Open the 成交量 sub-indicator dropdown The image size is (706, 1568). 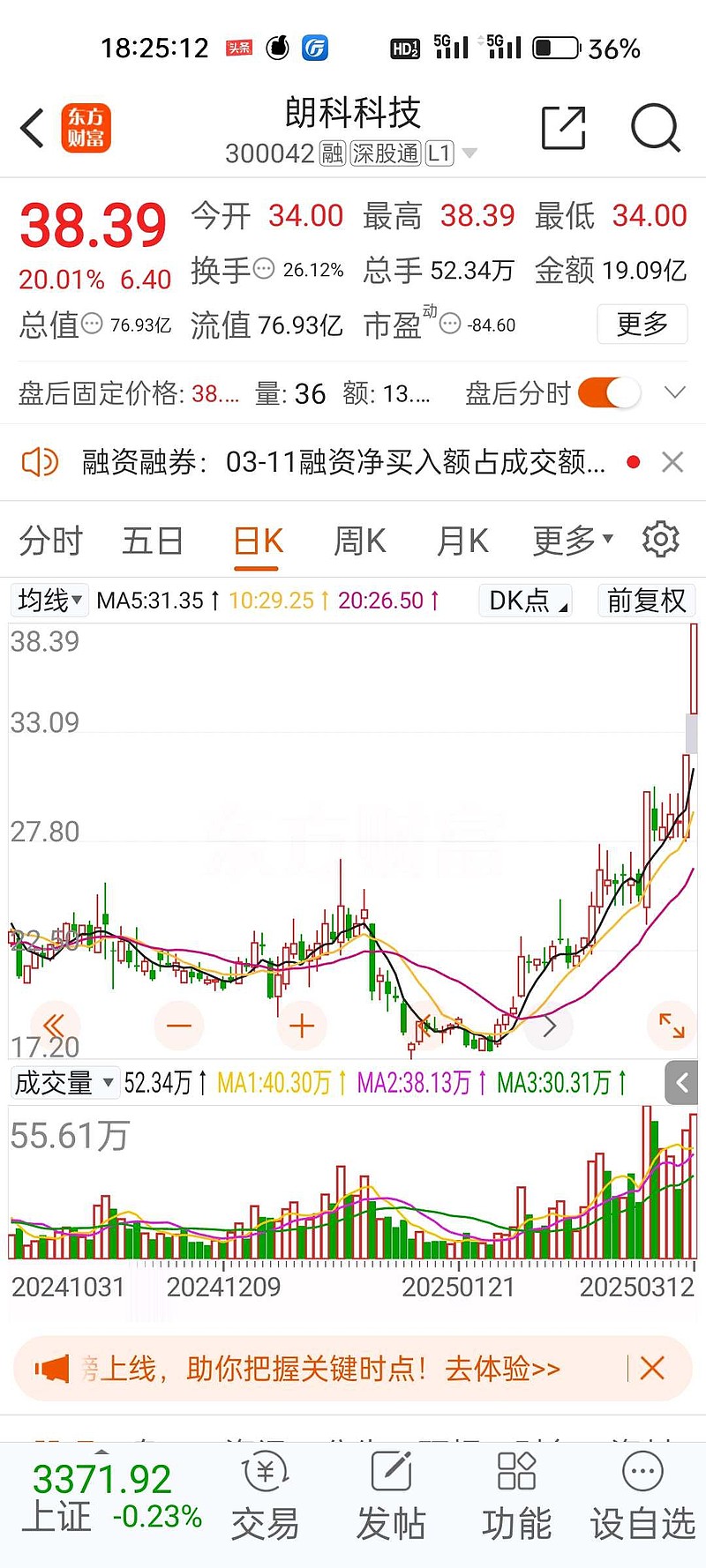click(x=65, y=1082)
